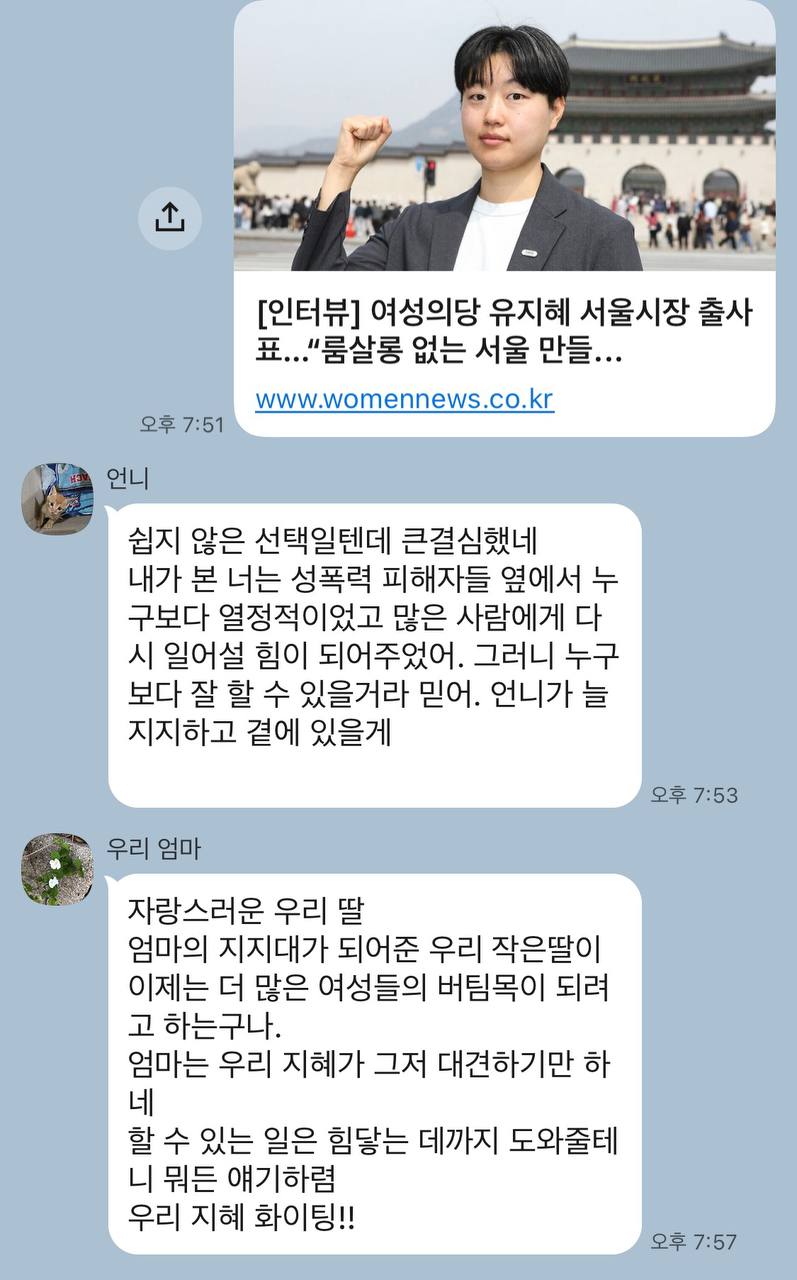Image resolution: width=797 pixels, height=1280 pixels.
Task: Open the www.womennews.co.kr link
Action: (x=404, y=399)
